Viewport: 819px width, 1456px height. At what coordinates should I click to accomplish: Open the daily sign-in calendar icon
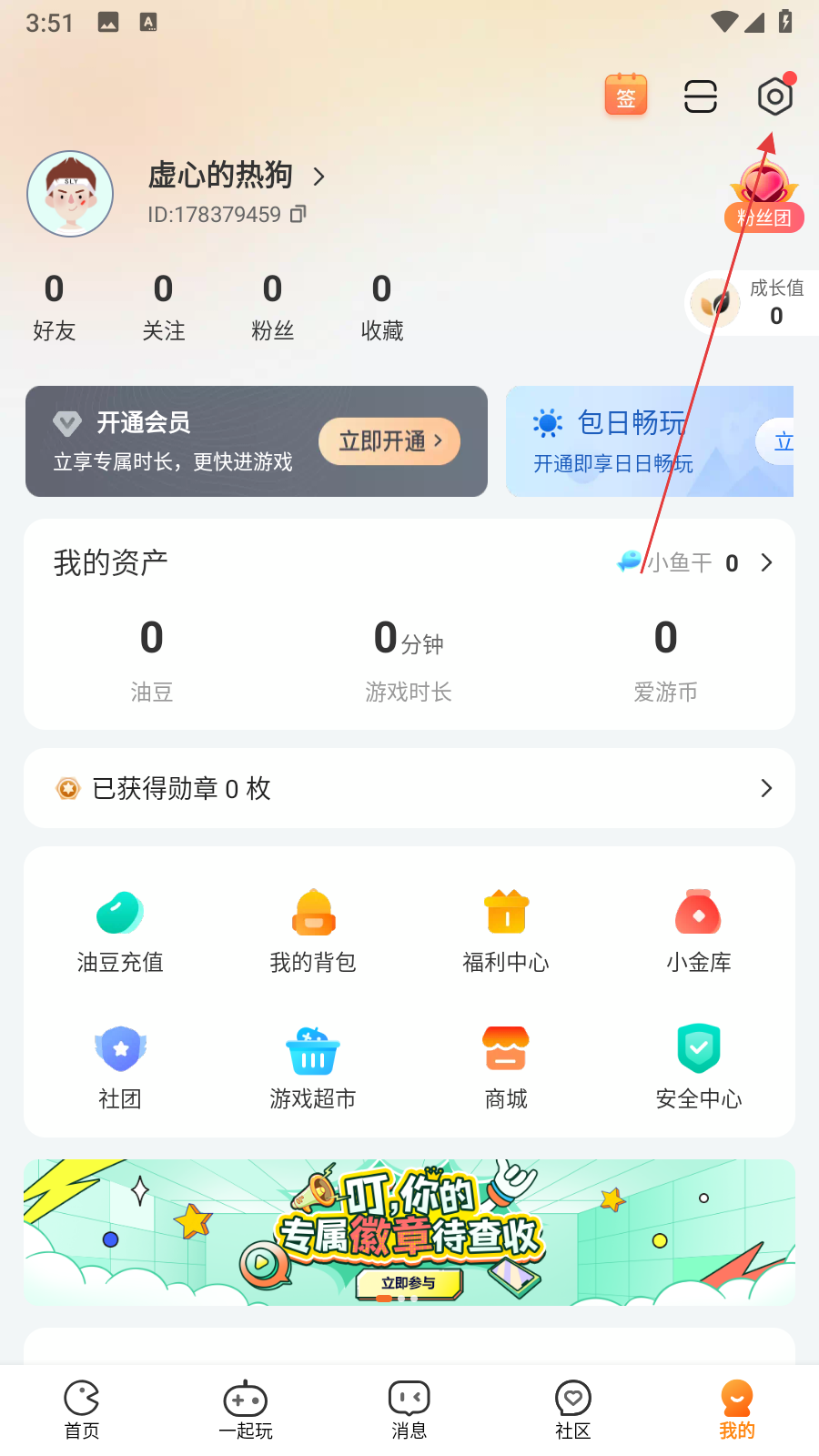pos(626,96)
